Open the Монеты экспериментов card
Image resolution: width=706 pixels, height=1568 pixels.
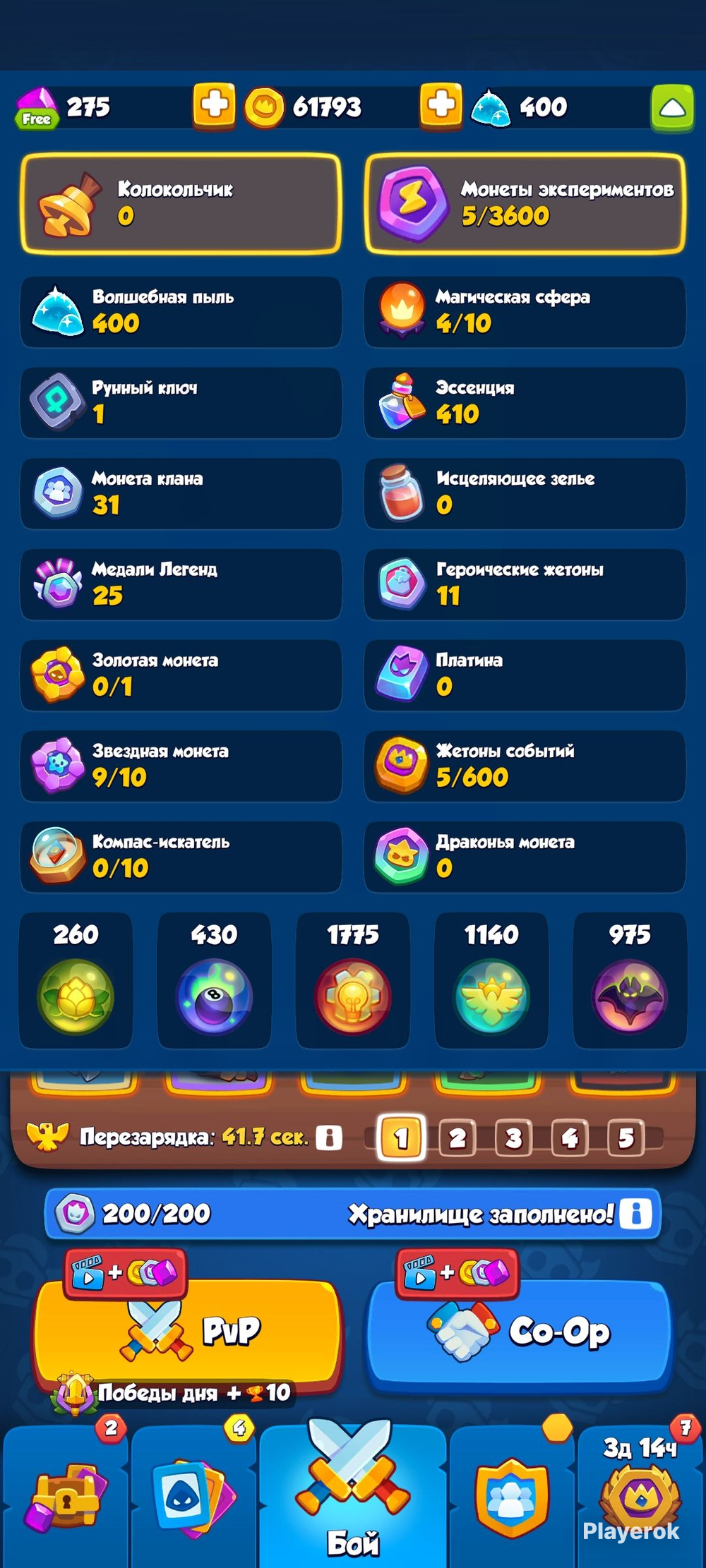(525, 203)
